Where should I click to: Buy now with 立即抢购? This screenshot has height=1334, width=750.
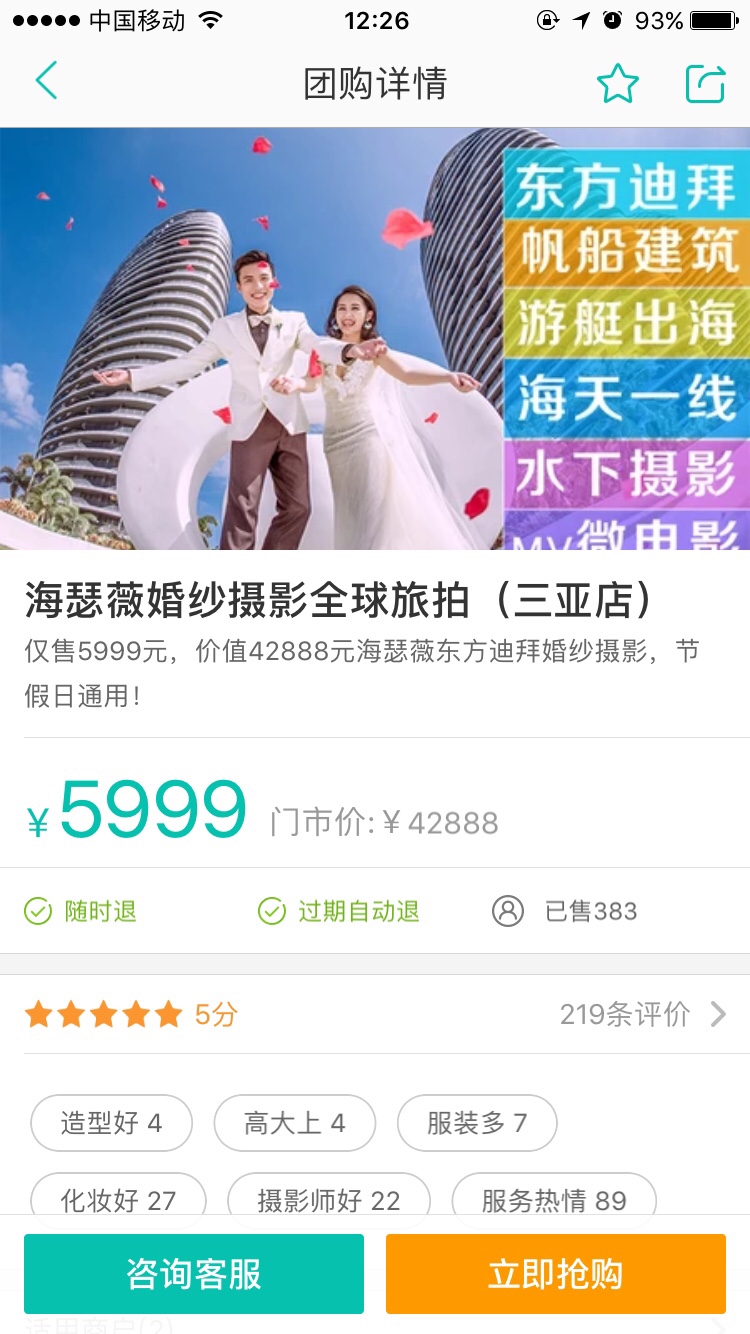coord(555,1274)
